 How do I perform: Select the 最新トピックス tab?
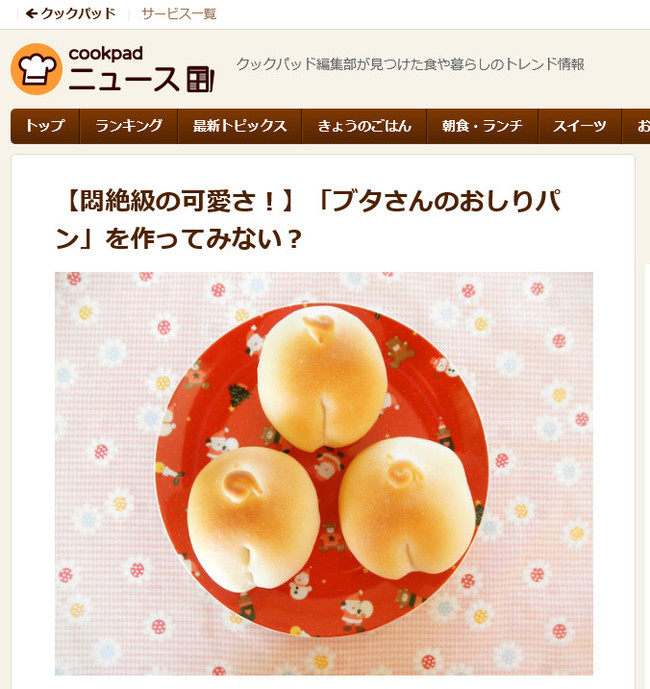(240, 126)
